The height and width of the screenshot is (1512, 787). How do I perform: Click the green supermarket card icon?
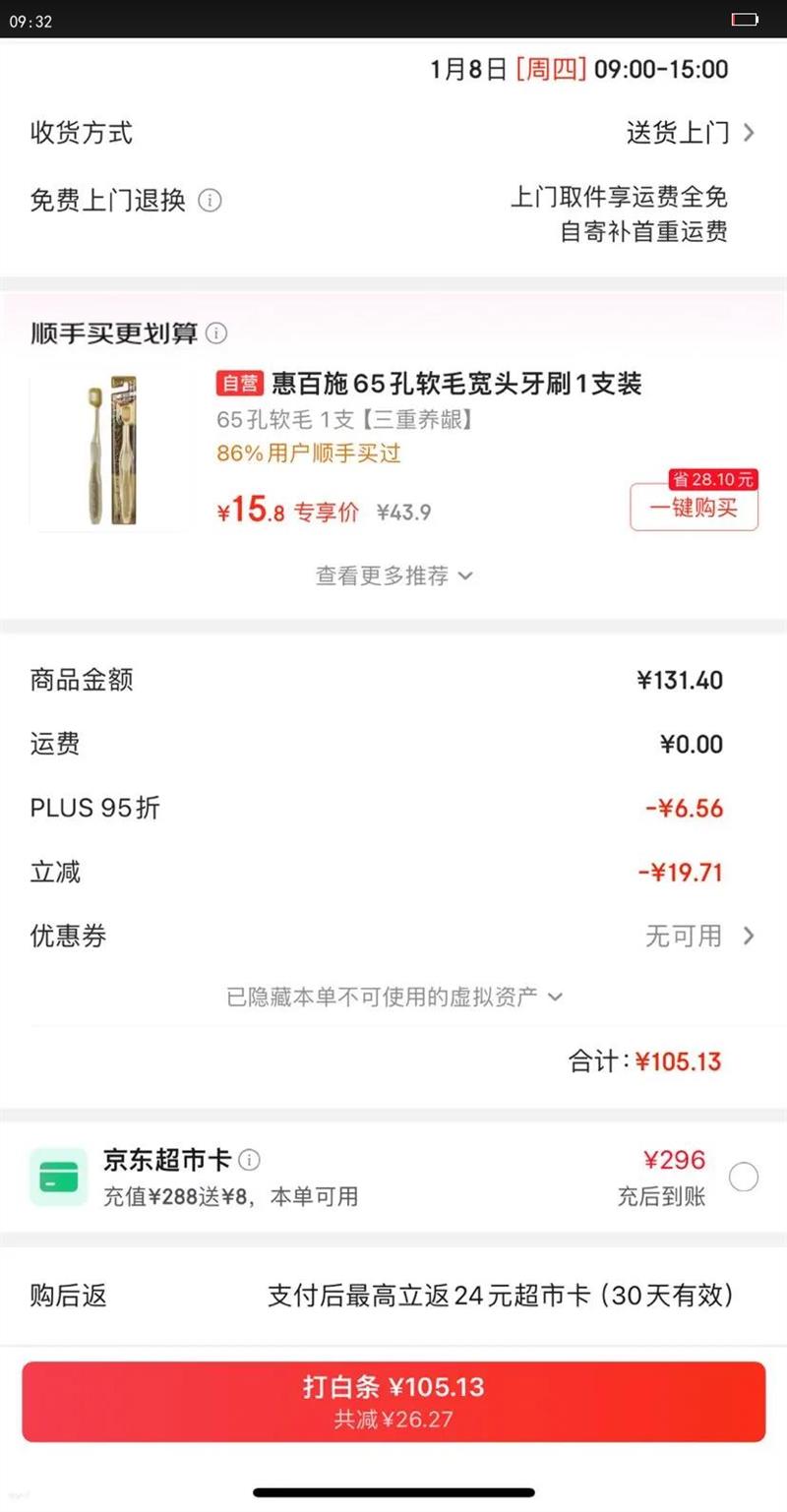click(x=58, y=1177)
